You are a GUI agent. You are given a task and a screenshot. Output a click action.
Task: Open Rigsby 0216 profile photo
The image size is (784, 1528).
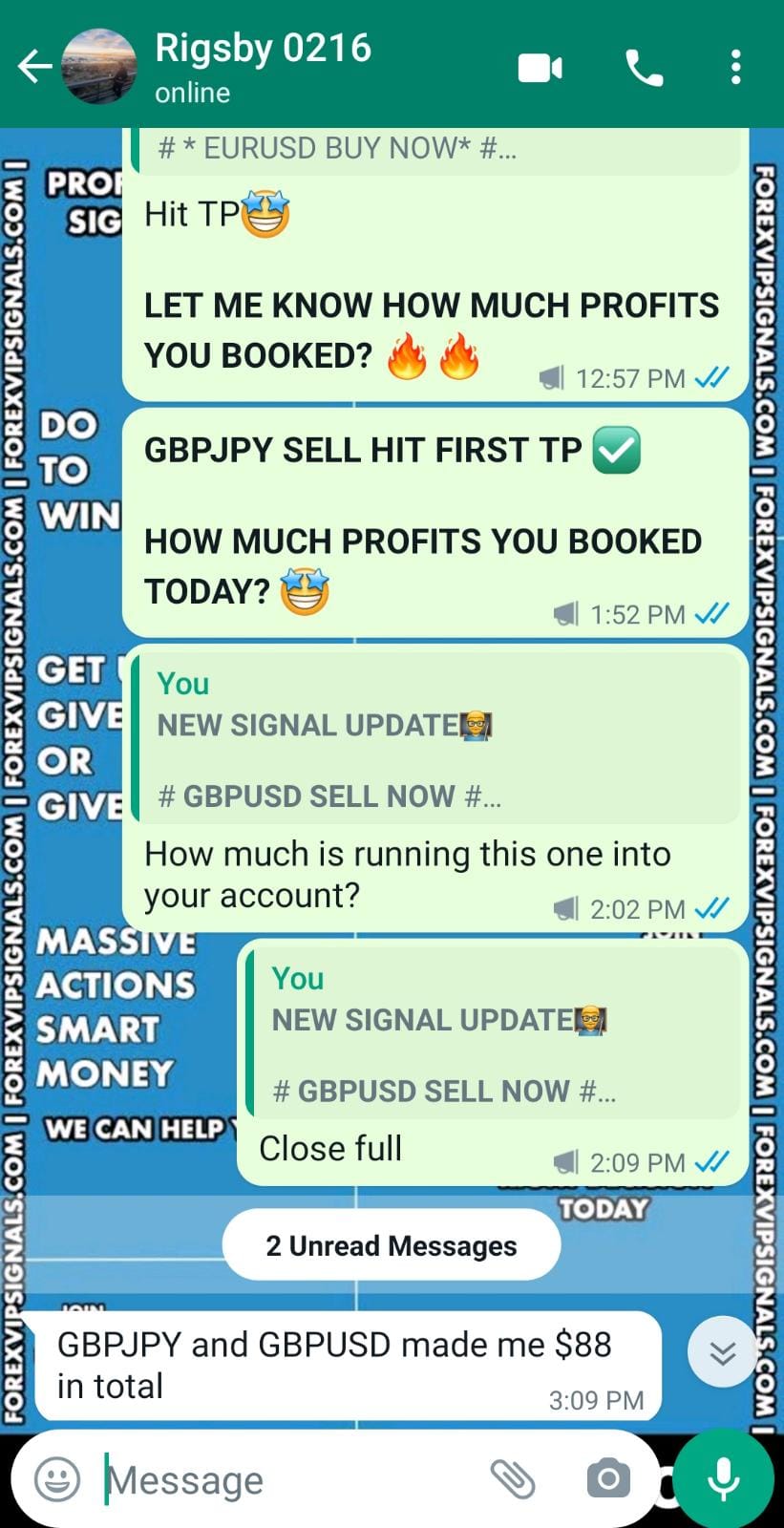pos(98,67)
